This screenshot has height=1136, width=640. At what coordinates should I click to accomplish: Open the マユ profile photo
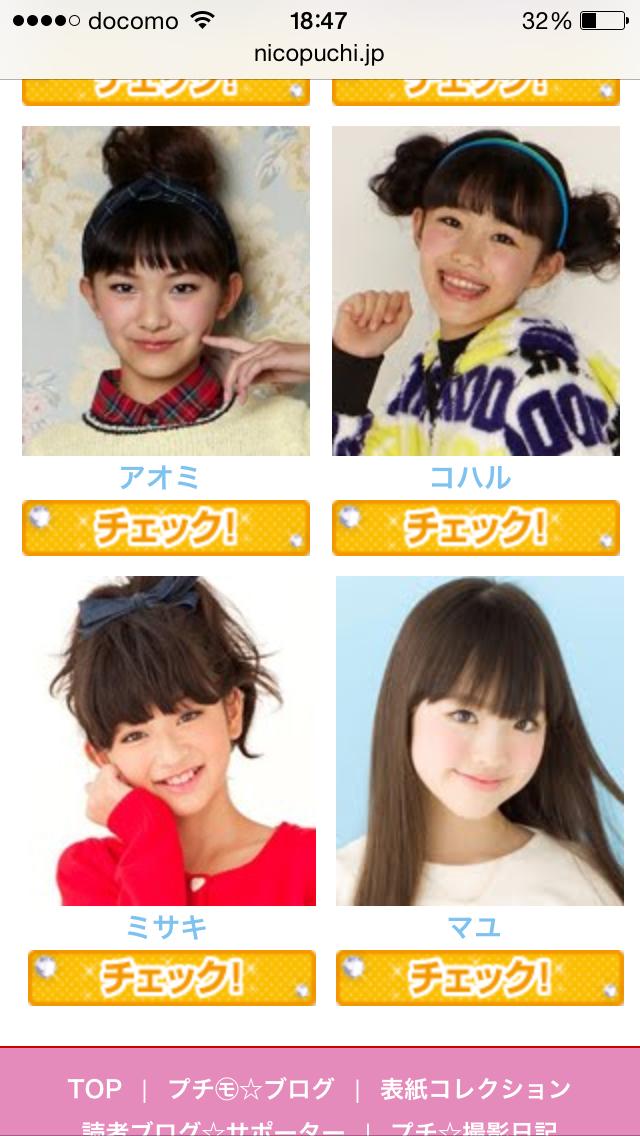coord(480,740)
